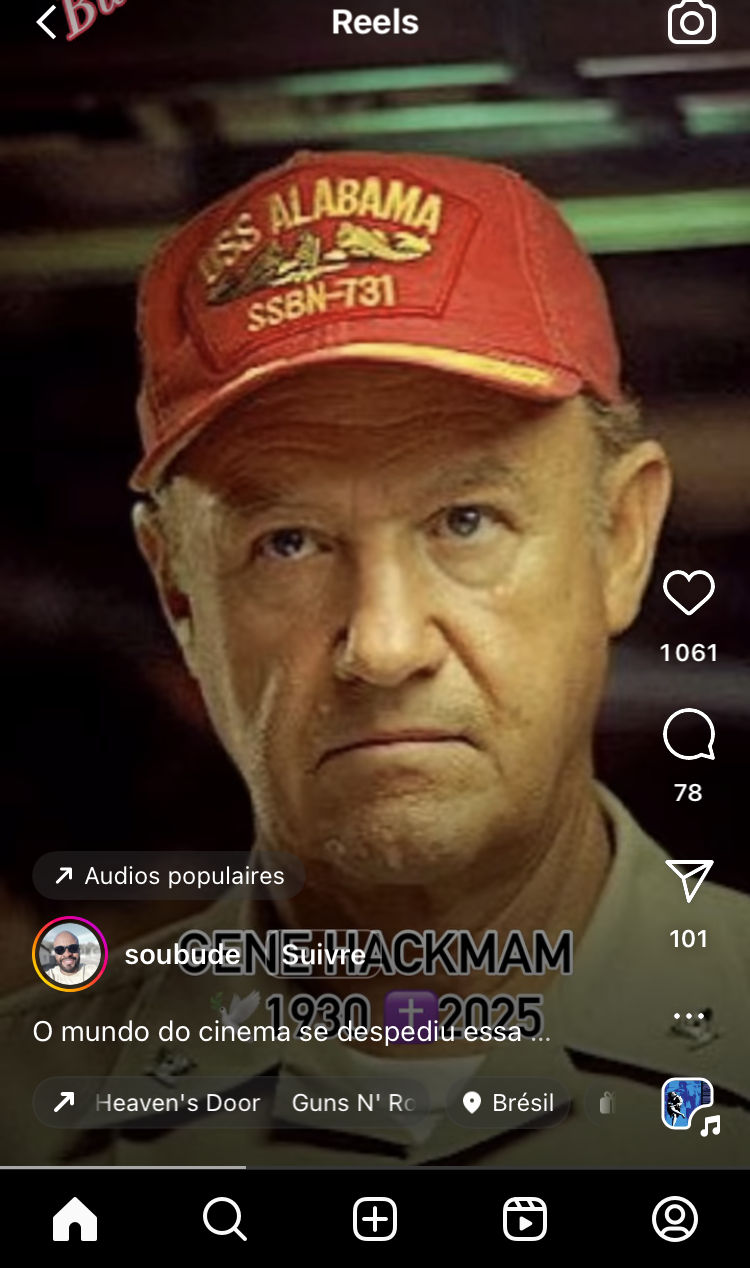Open the Brésil location chip
This screenshot has height=1268, width=750.
click(x=509, y=1103)
